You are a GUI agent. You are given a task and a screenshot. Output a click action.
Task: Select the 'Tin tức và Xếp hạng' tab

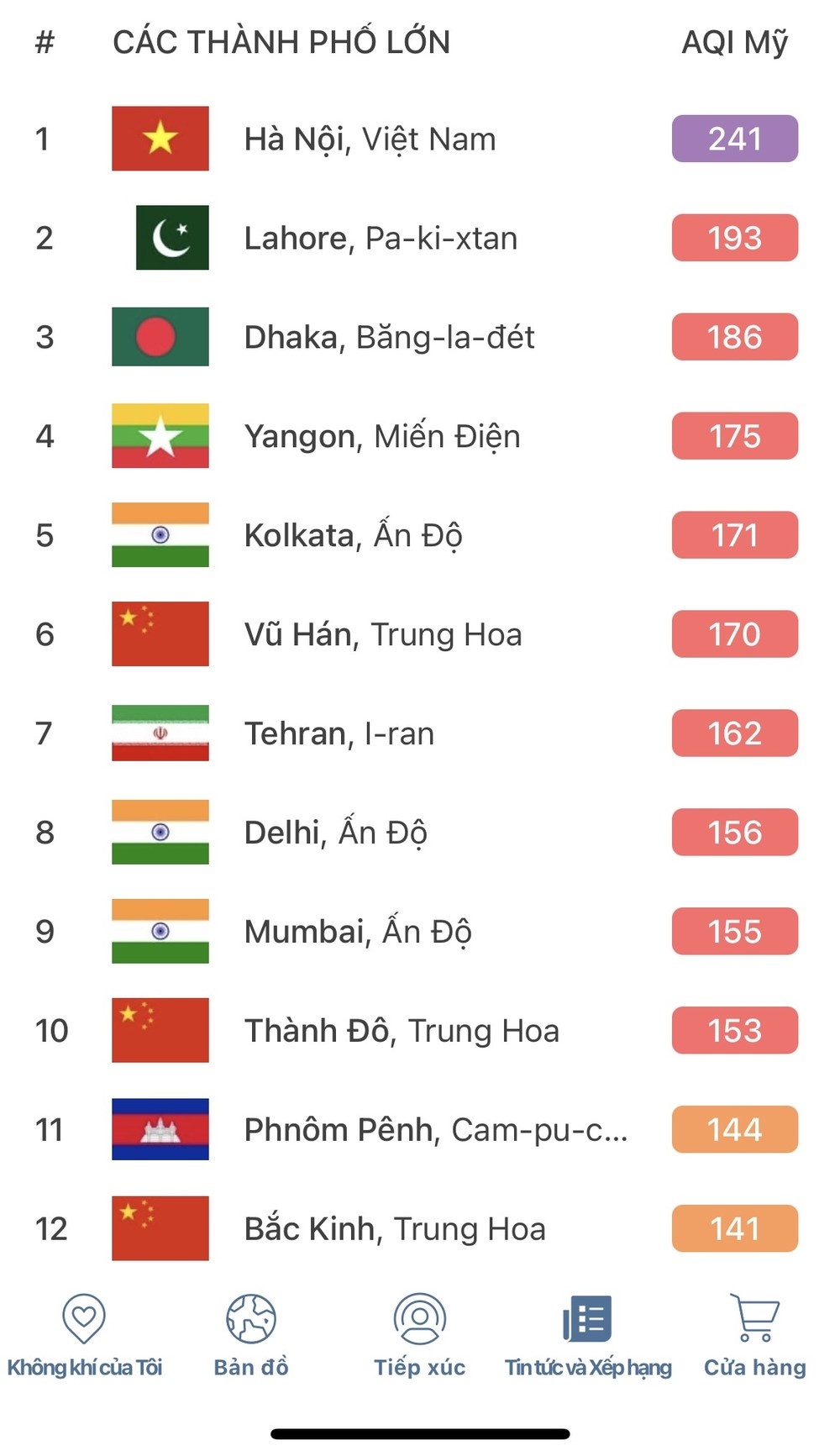590,1336
